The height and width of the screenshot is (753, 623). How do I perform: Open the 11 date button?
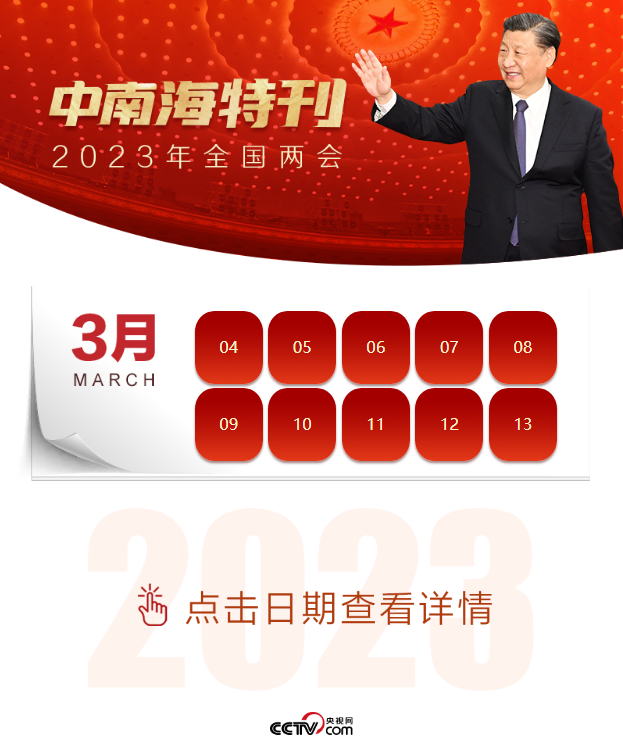click(376, 424)
